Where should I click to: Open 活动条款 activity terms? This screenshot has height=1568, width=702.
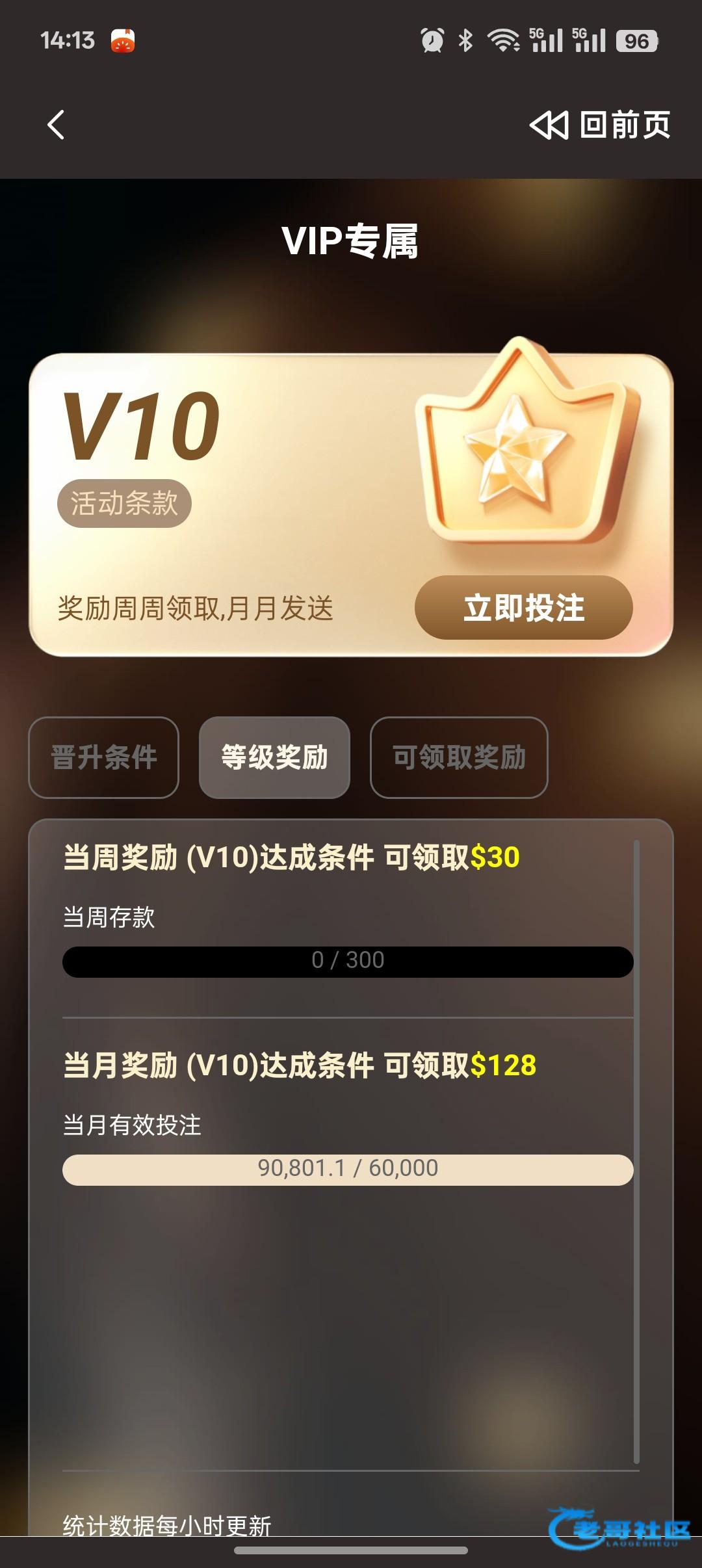[124, 503]
